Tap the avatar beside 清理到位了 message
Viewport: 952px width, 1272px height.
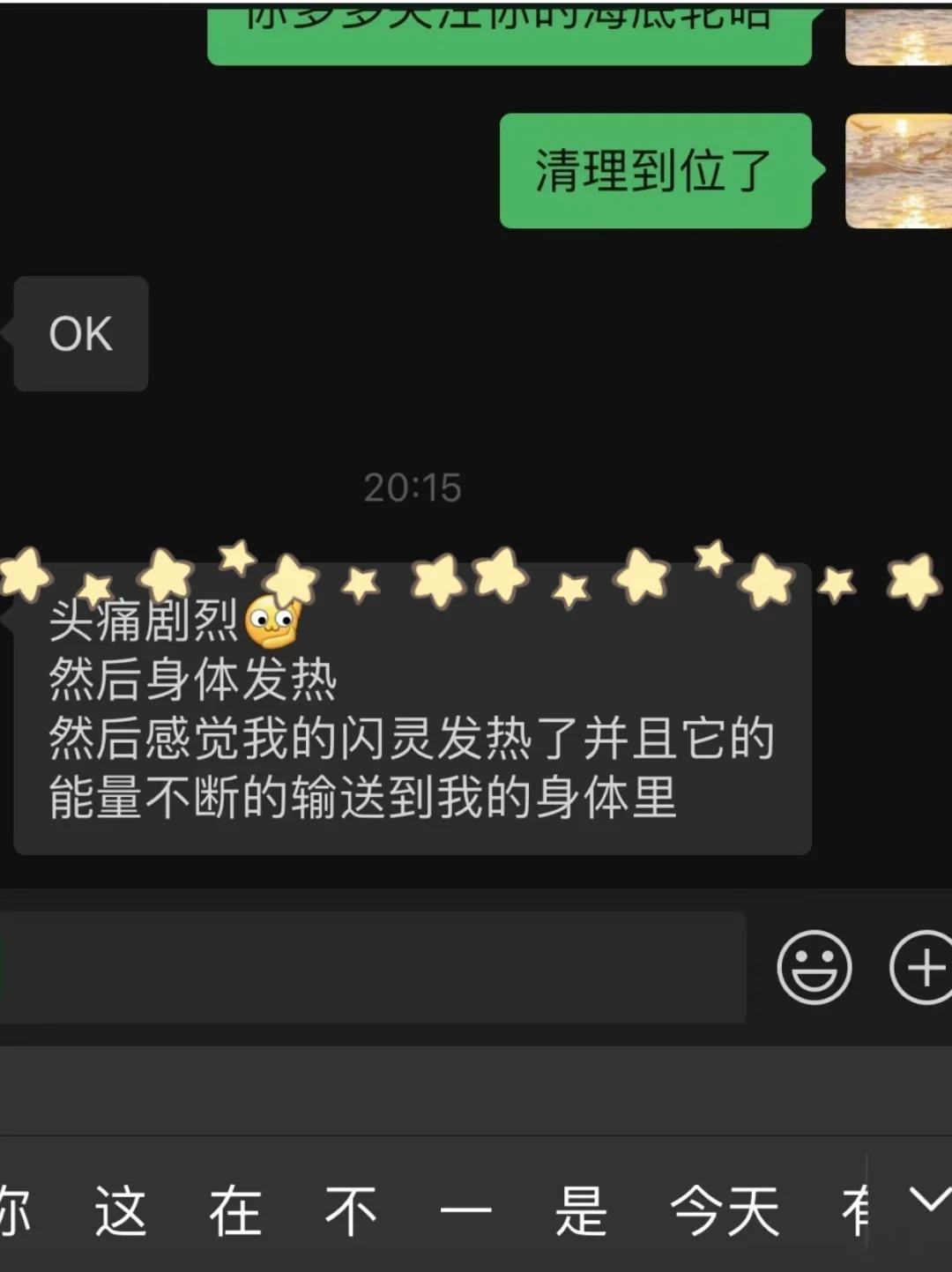pyautogui.click(x=897, y=171)
